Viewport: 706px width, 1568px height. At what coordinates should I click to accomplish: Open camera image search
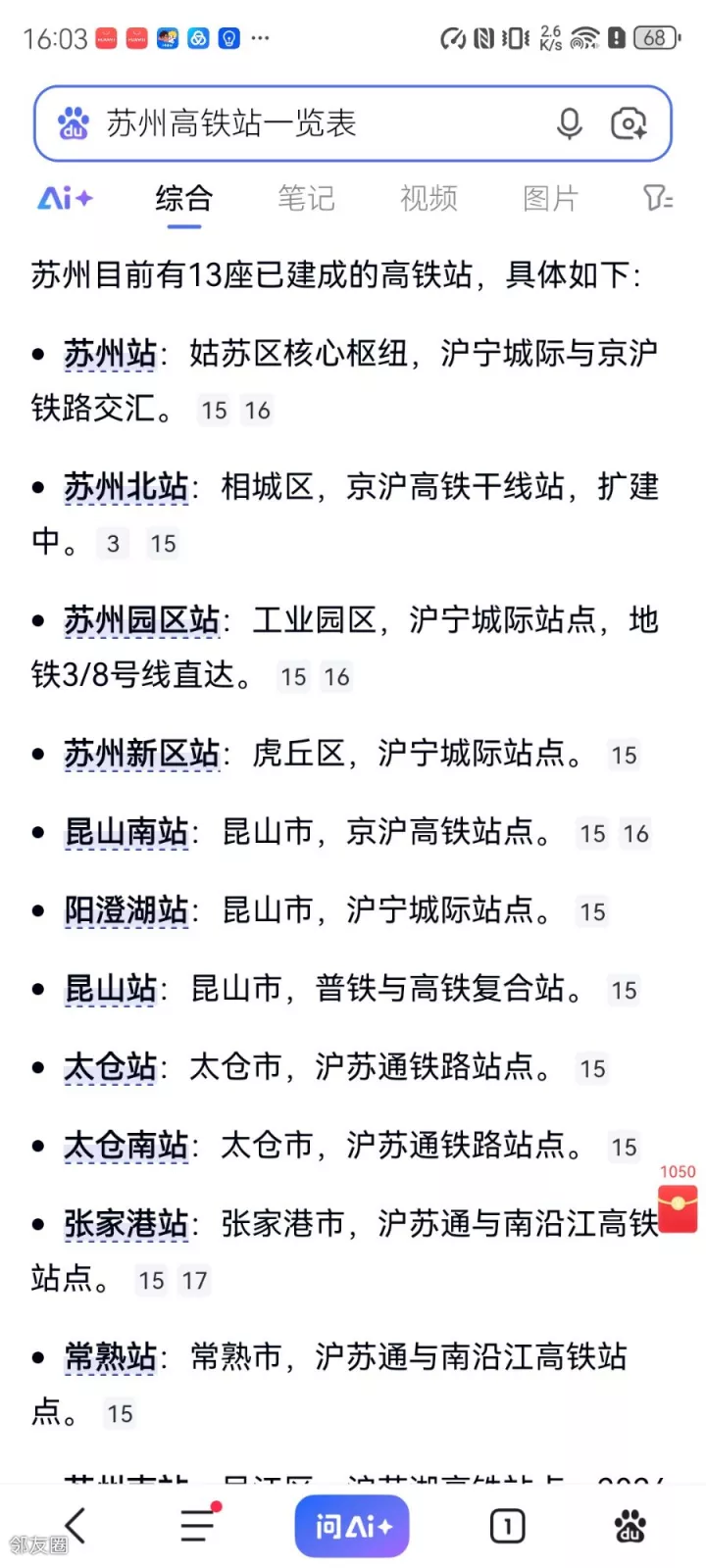pos(629,123)
